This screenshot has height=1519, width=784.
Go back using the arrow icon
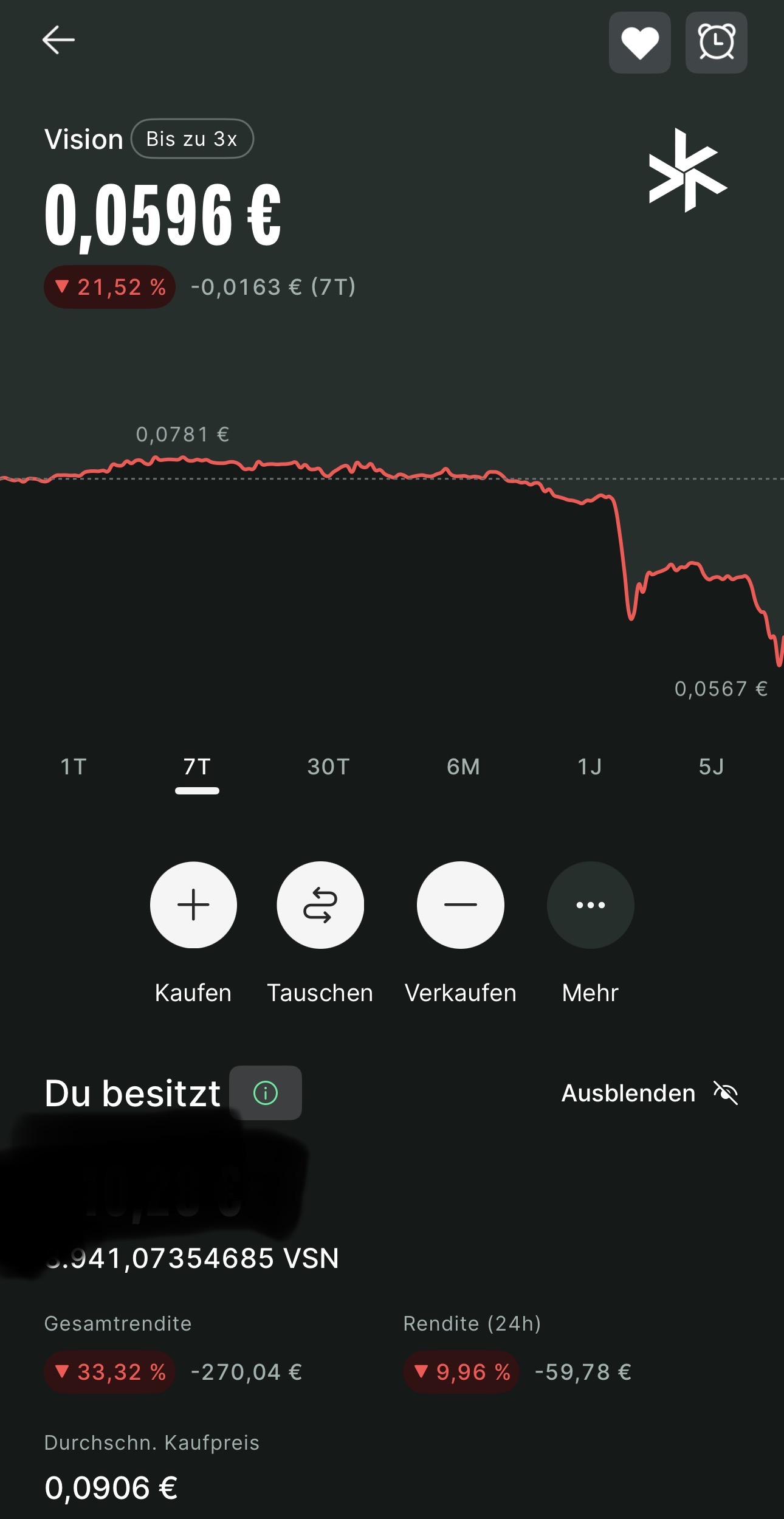point(58,40)
